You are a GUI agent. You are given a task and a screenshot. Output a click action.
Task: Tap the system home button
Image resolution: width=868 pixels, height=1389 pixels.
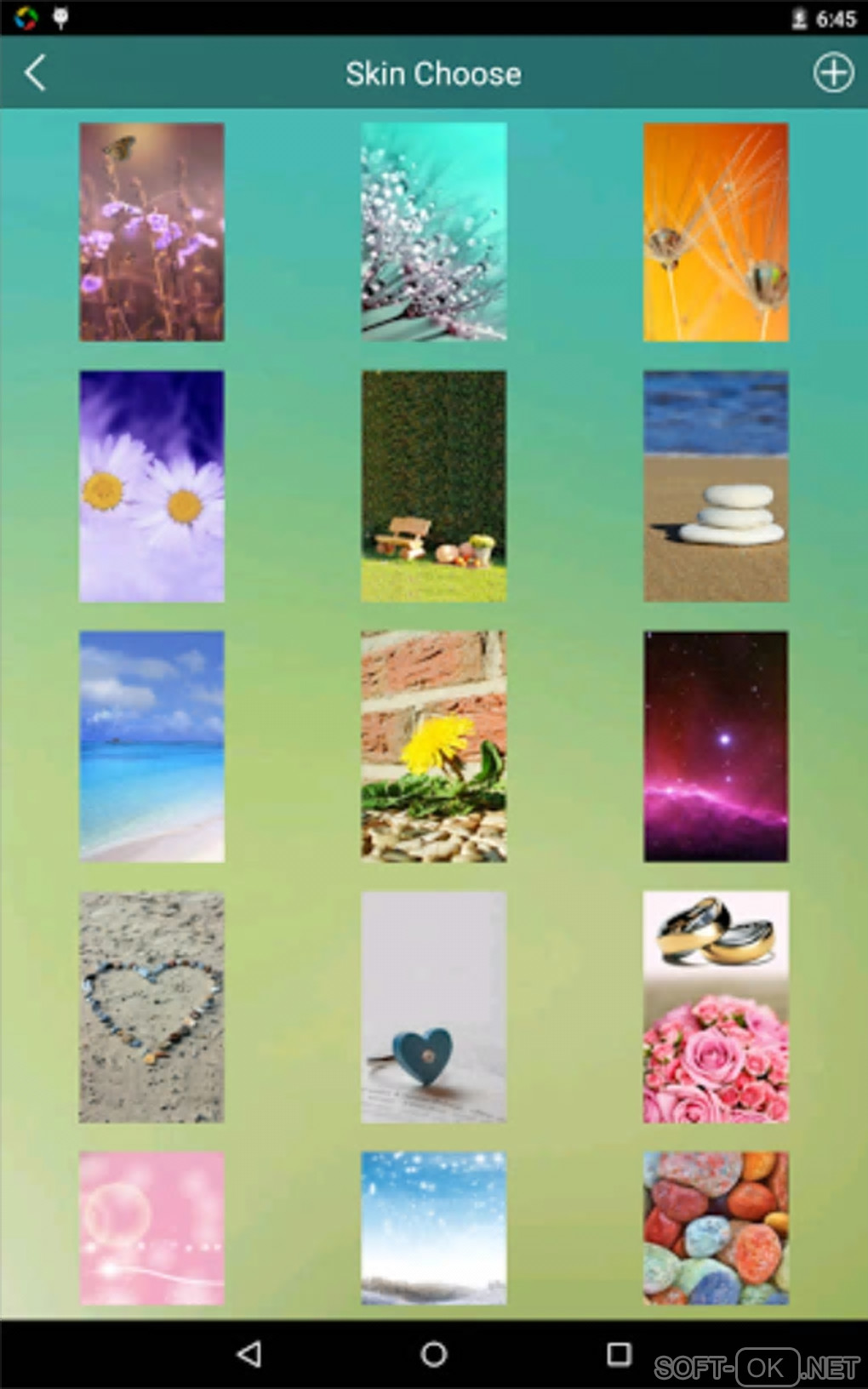click(x=433, y=1354)
